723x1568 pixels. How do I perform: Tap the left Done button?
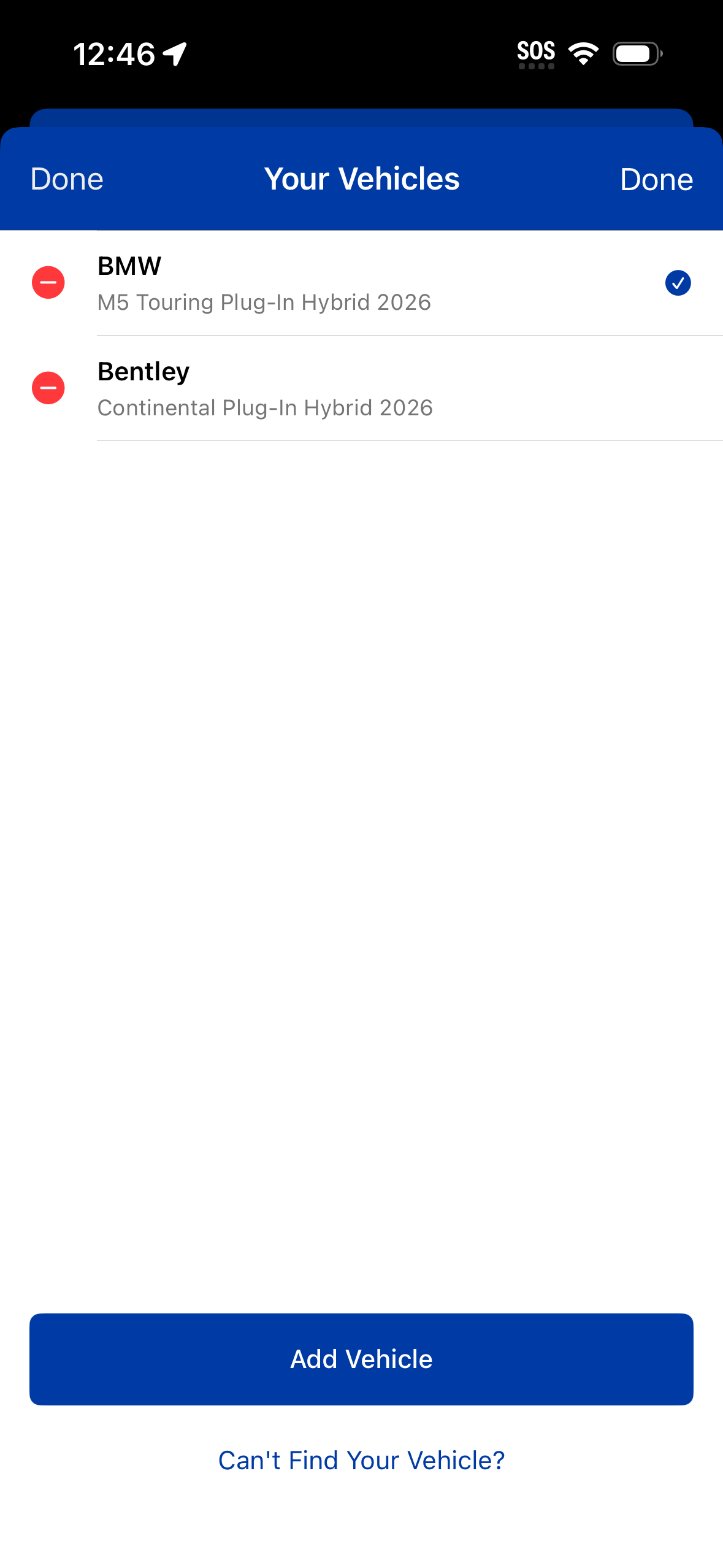(67, 179)
